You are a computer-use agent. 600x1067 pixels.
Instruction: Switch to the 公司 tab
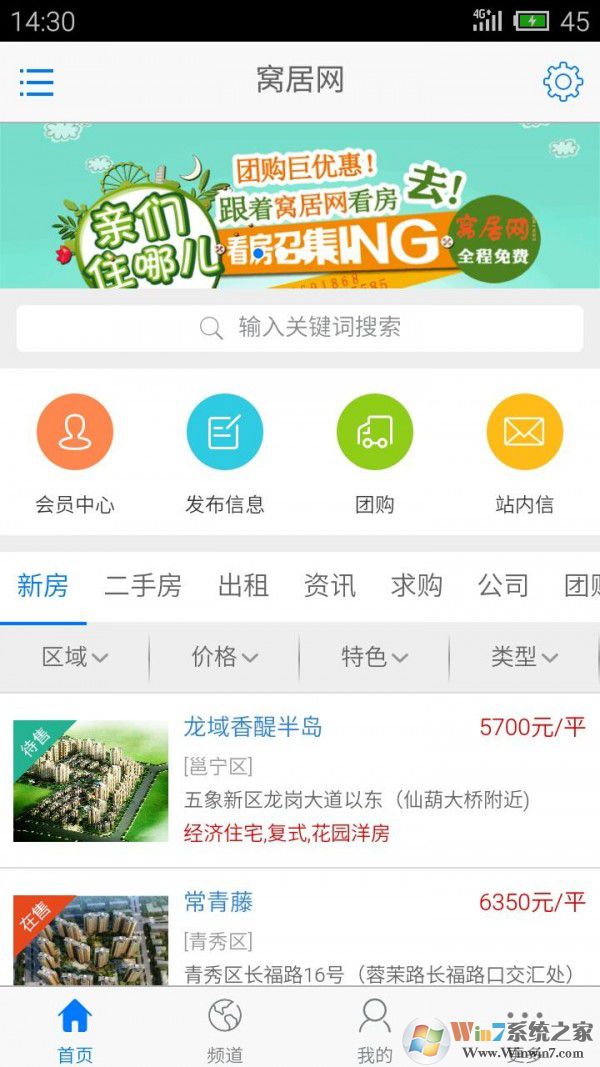(503, 586)
